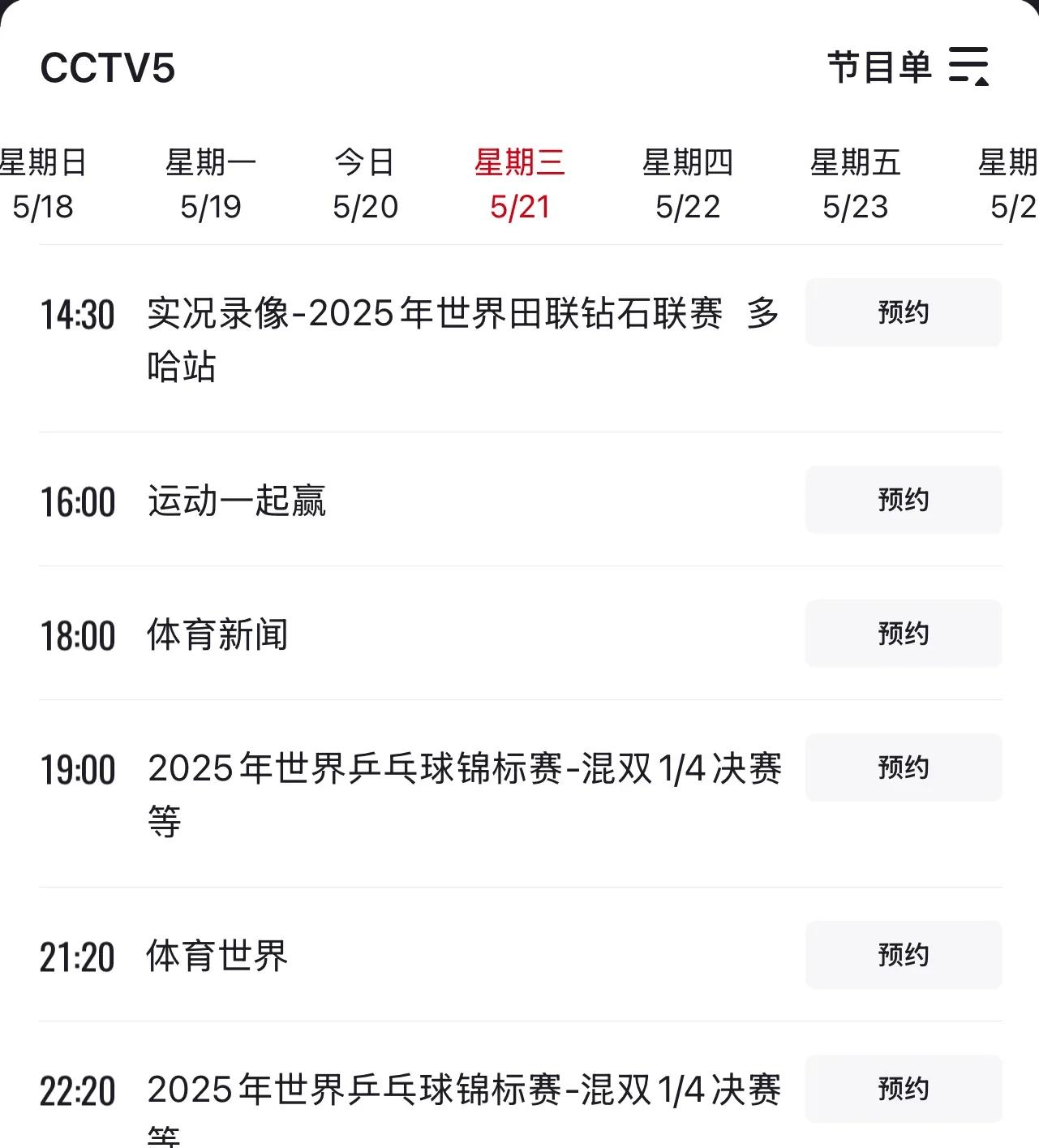Reserve the 16:00 运动一起赢 program

(x=903, y=501)
